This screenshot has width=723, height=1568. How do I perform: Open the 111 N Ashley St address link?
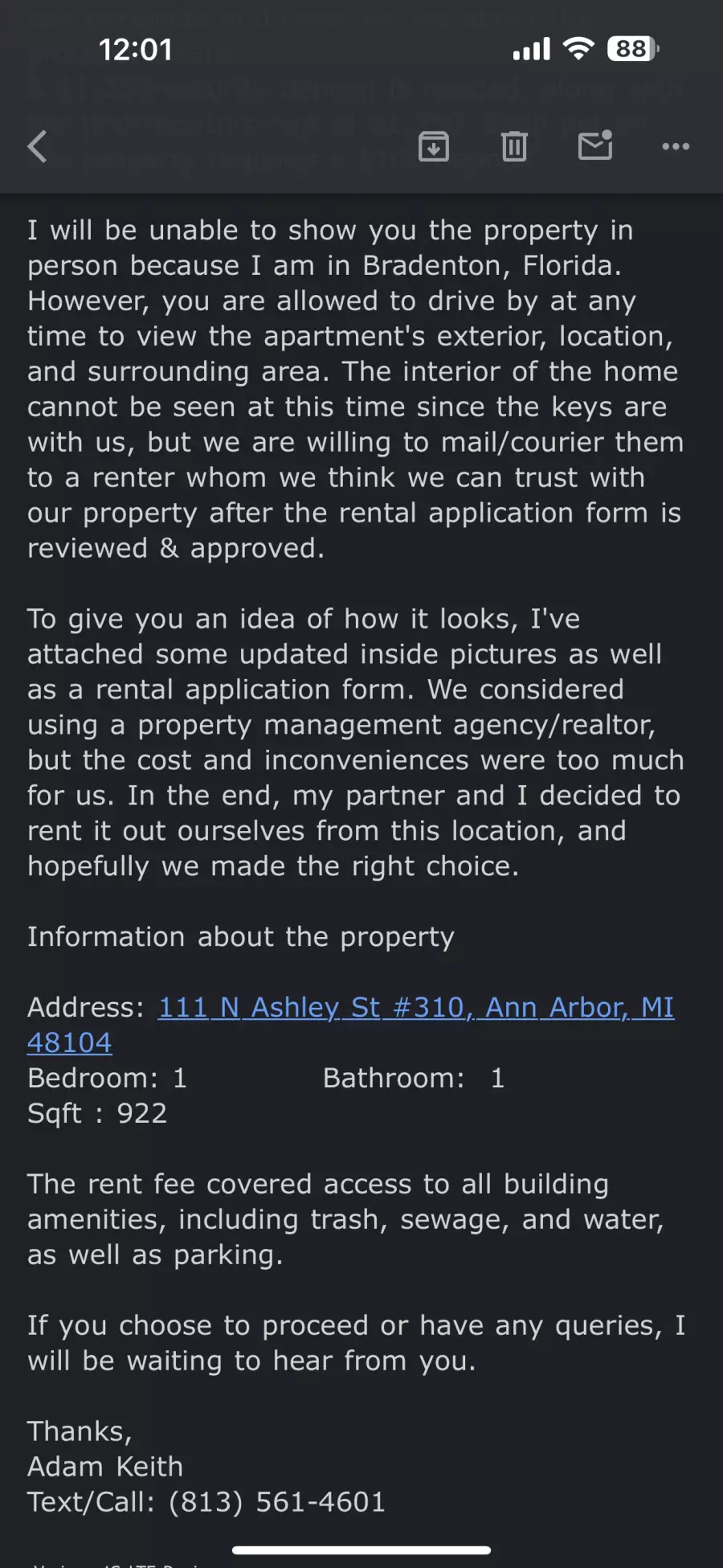[350, 1025]
